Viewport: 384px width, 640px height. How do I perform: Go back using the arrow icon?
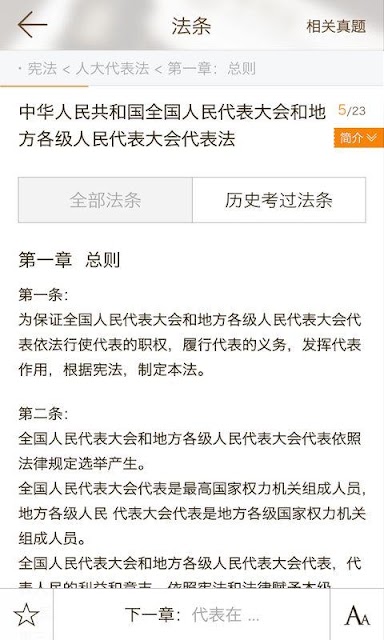(x=32, y=25)
